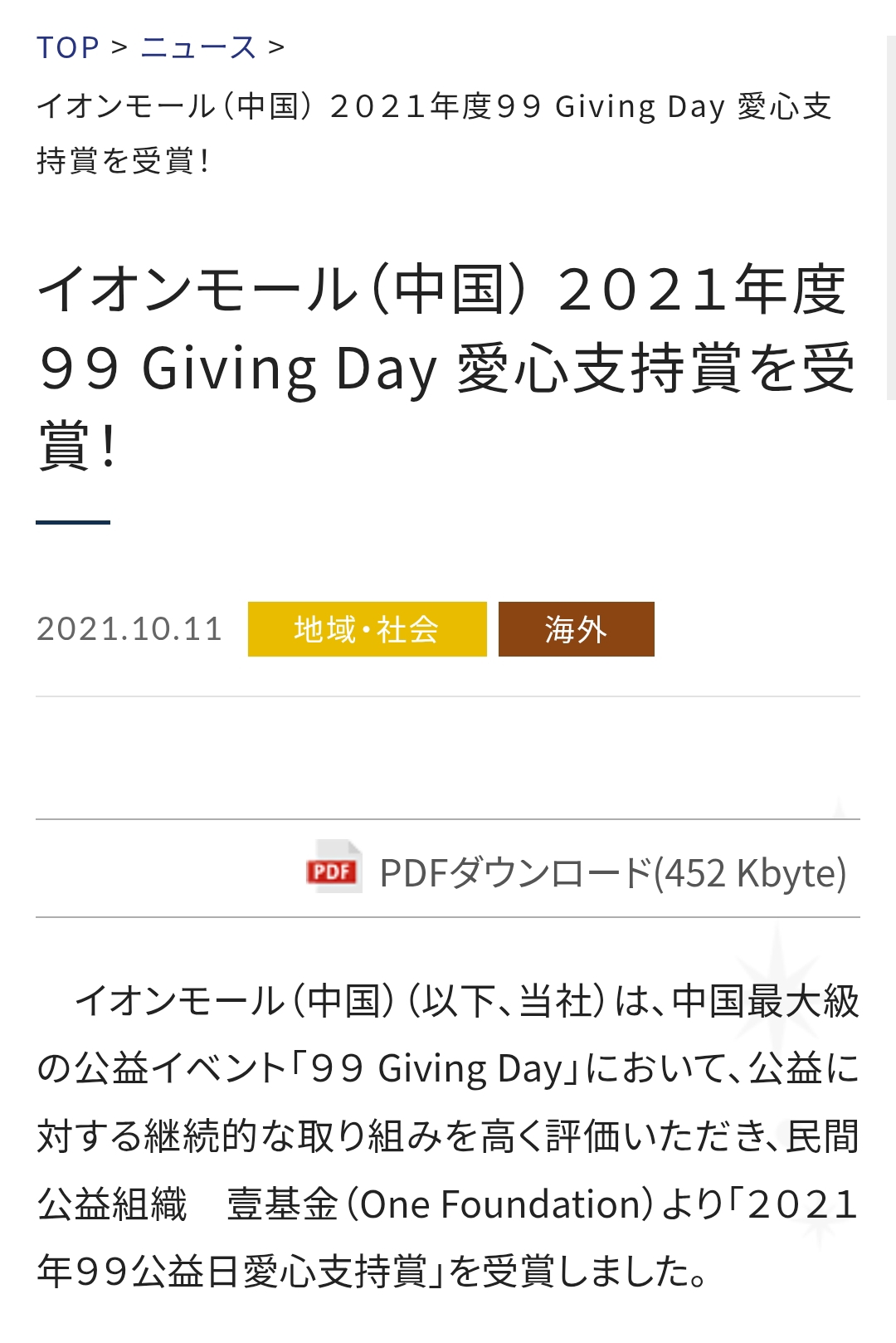Open the ニュース breadcrumb link
Viewport: 896px width, 1343px height.
click(x=198, y=47)
